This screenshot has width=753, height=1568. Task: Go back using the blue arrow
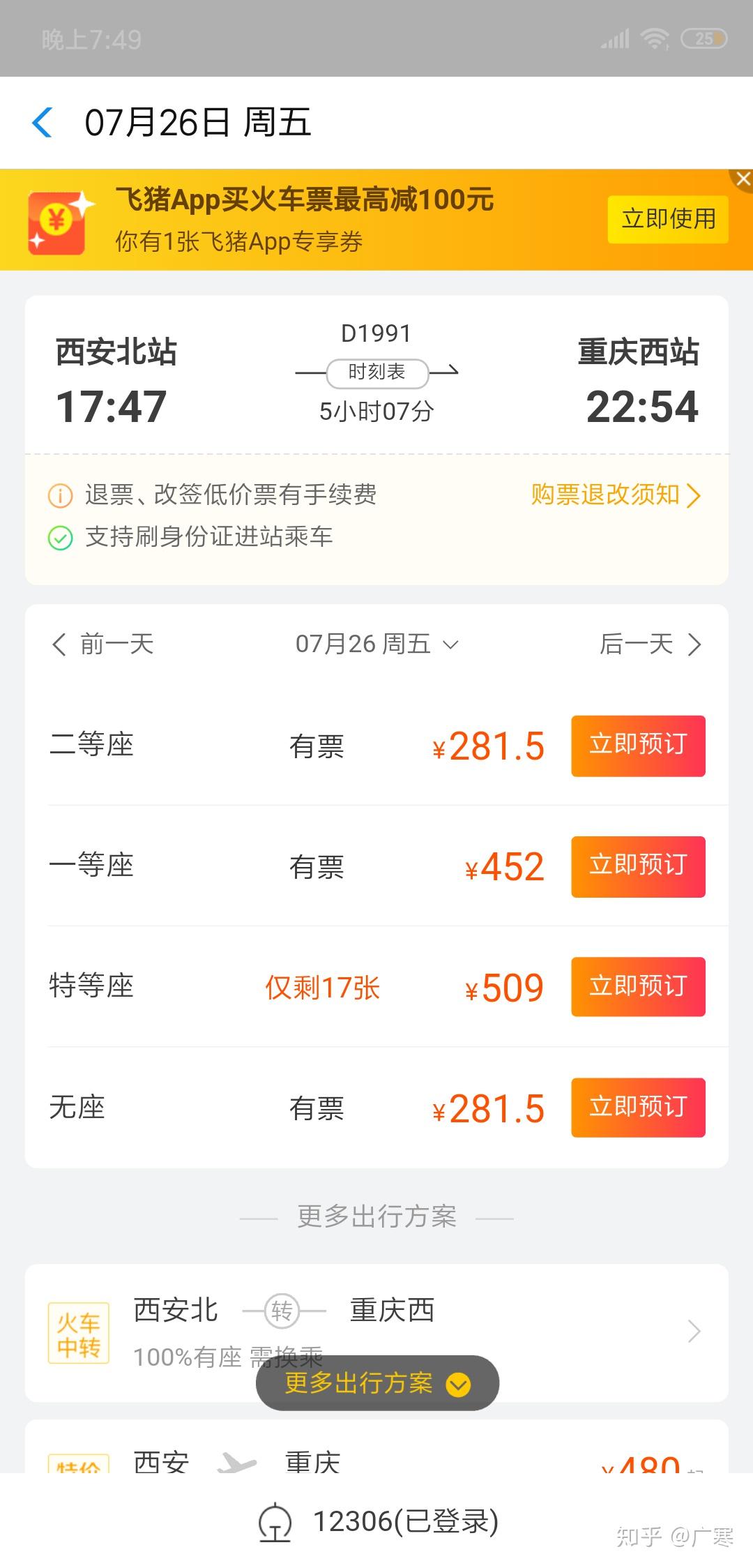tap(43, 123)
